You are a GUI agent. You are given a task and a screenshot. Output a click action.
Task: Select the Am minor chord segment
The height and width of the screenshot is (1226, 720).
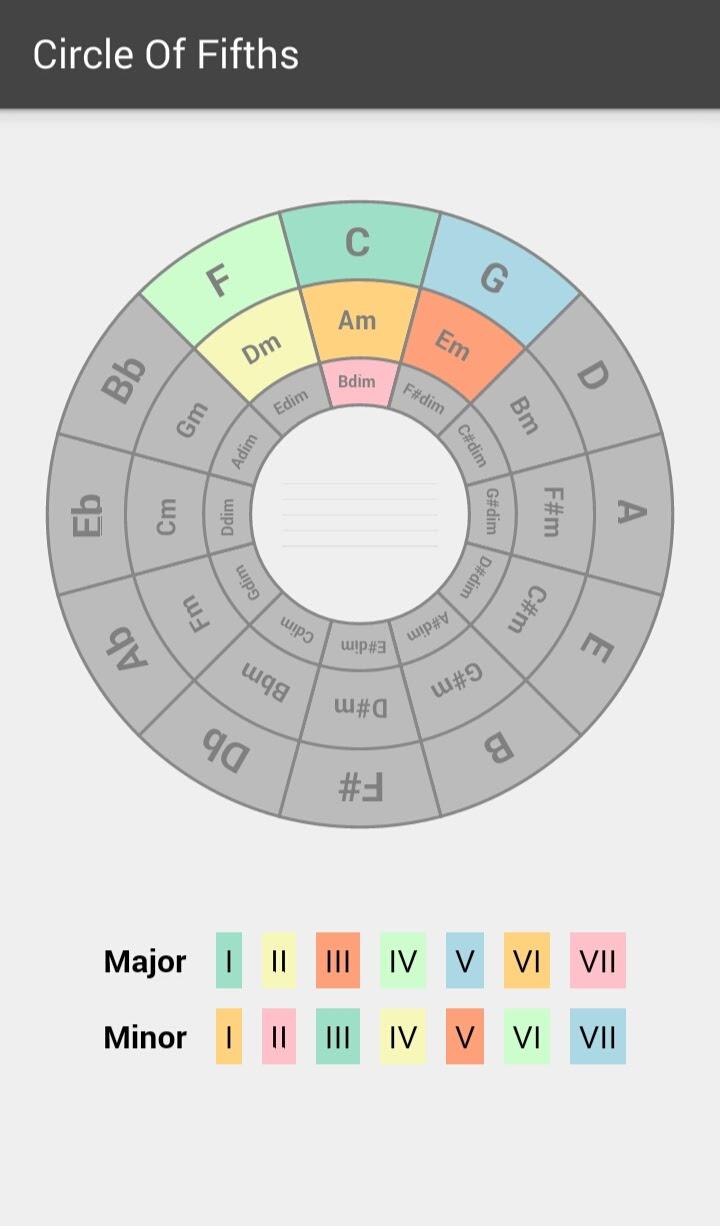[x=358, y=321]
